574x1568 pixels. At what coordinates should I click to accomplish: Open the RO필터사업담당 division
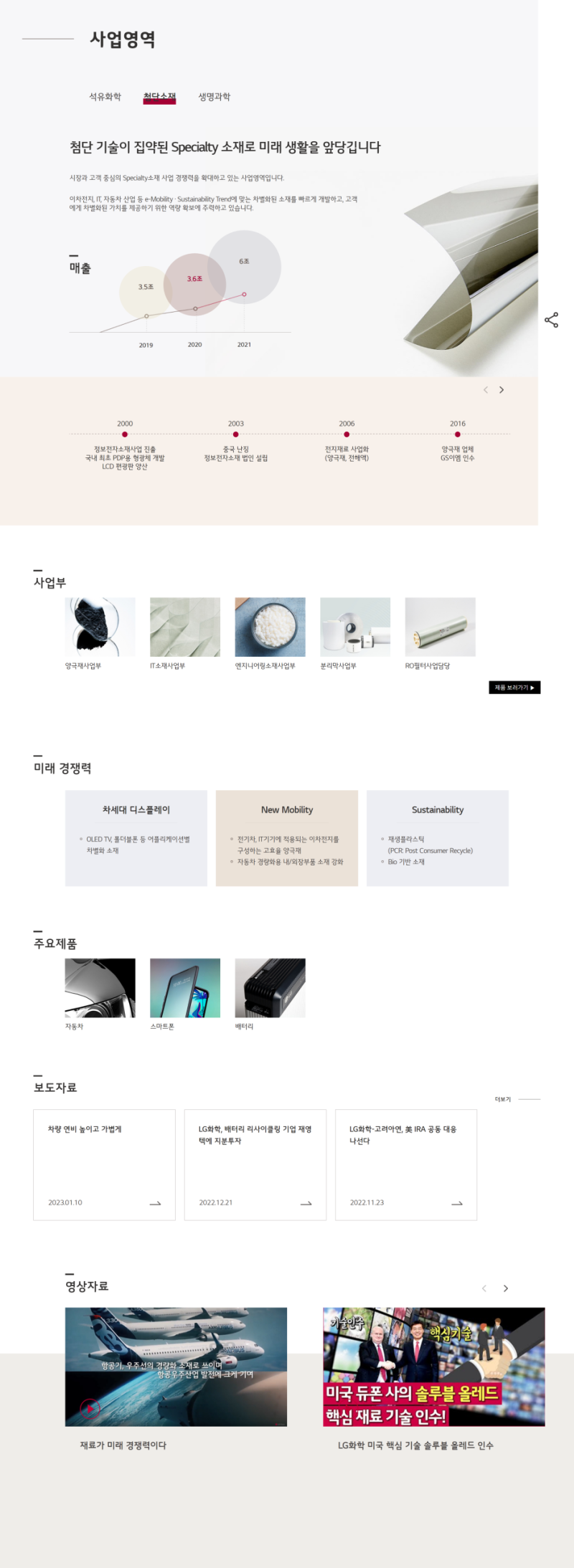[x=440, y=627]
